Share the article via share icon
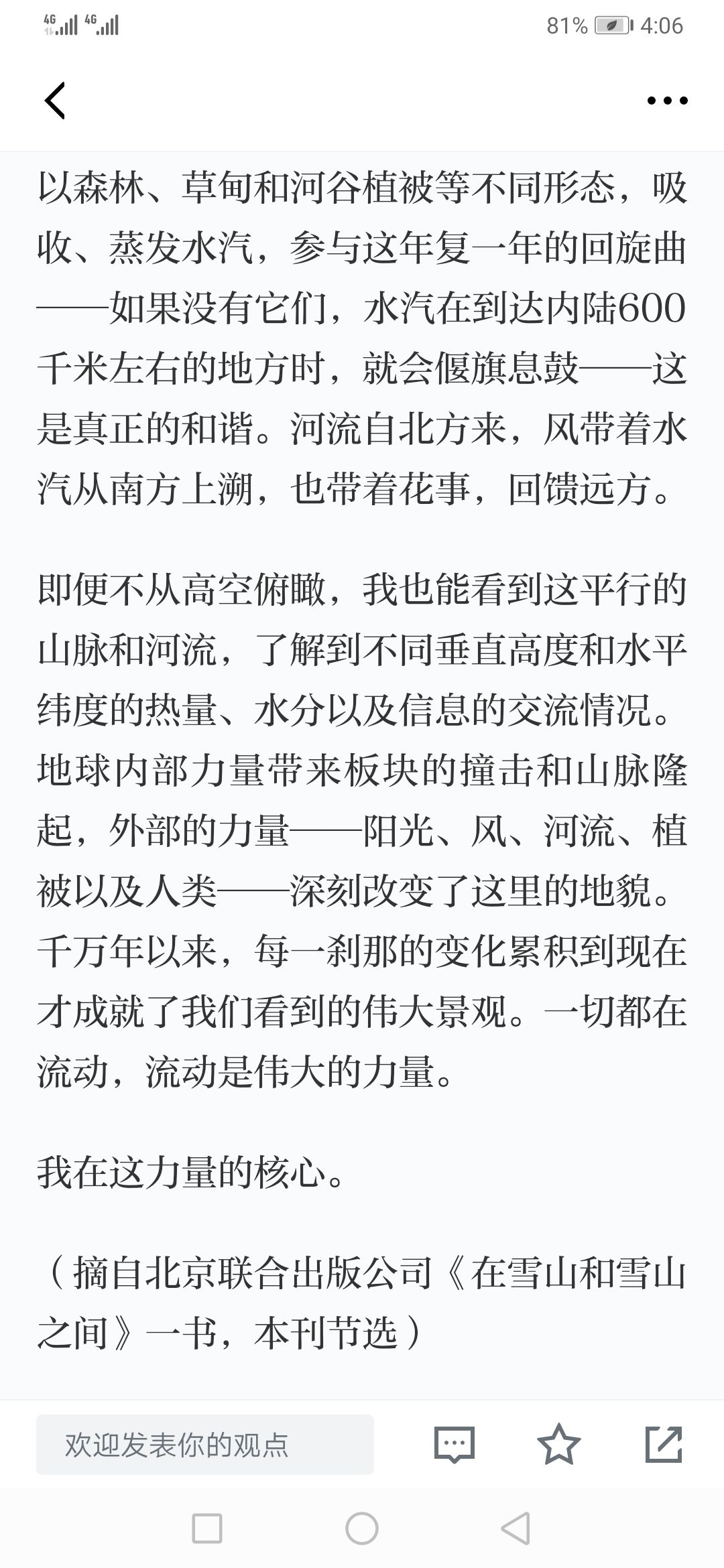This screenshot has width=724, height=1568. pyautogui.click(x=664, y=1443)
